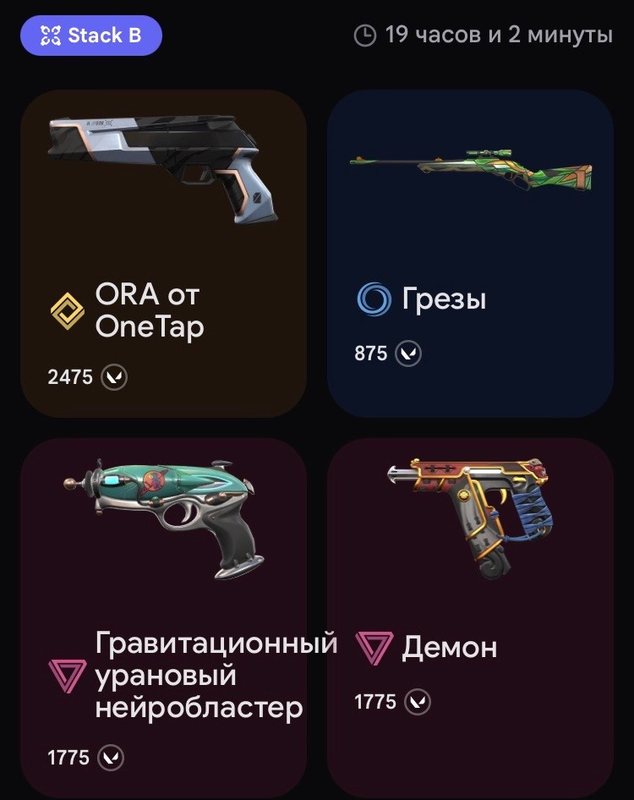The image size is (634, 800).
Task: Open the ORA от OneTap skin card
Action: 163,254
